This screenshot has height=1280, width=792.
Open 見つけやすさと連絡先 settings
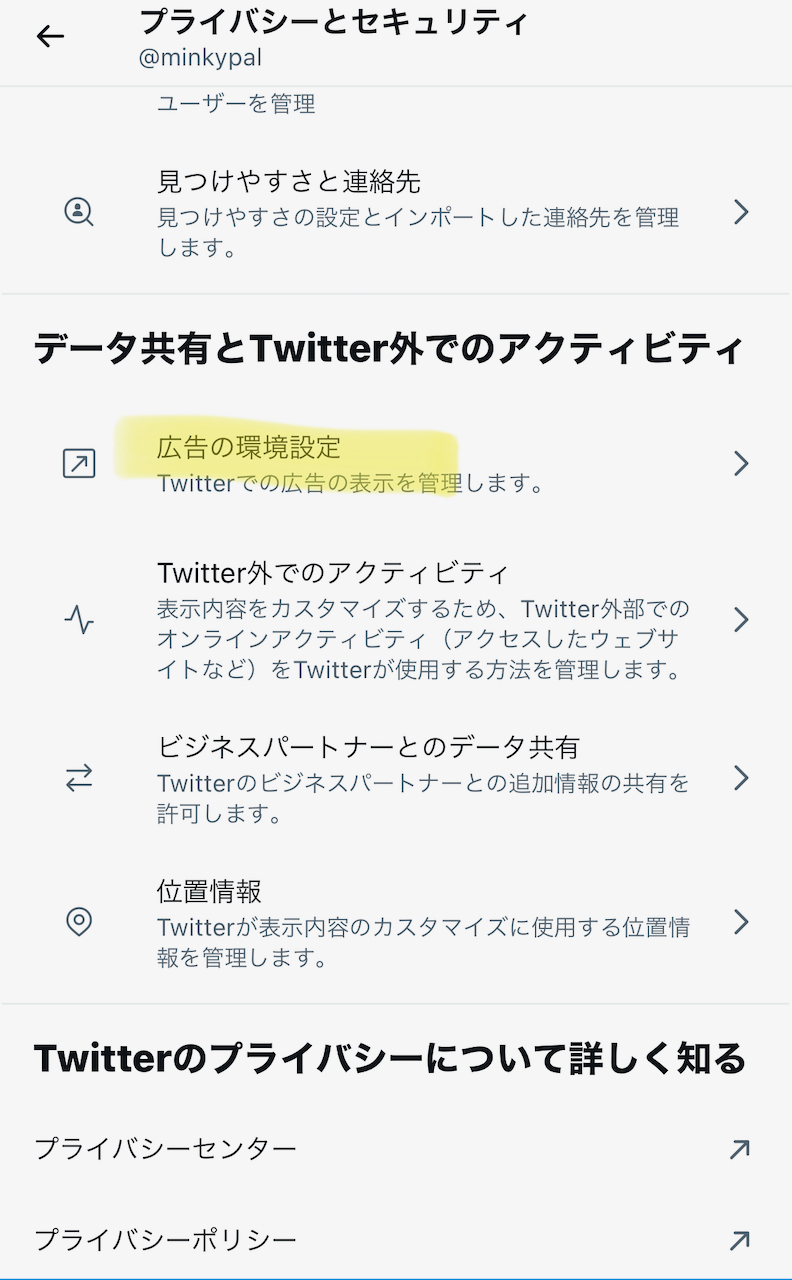pyautogui.click(x=400, y=213)
